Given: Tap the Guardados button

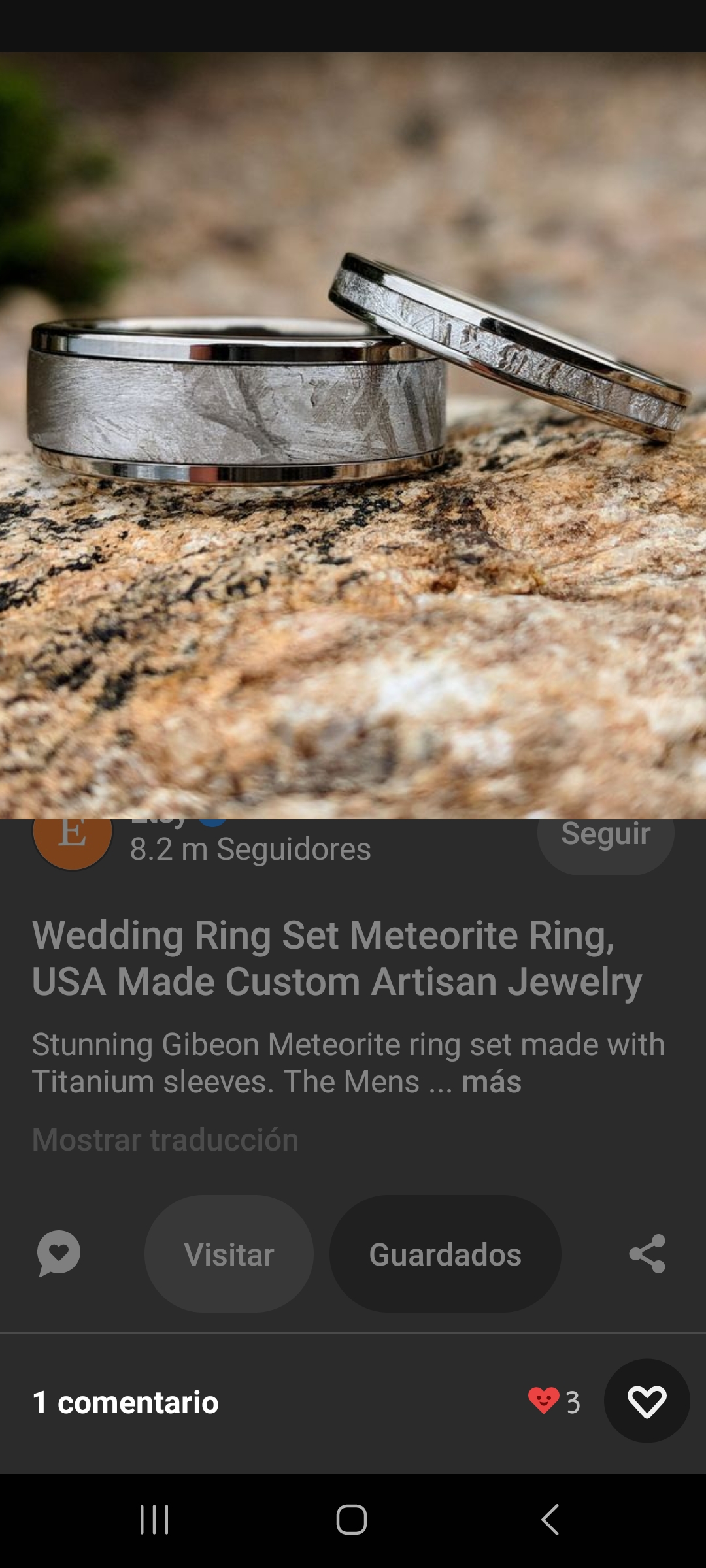Looking at the screenshot, I should [x=445, y=1254].
